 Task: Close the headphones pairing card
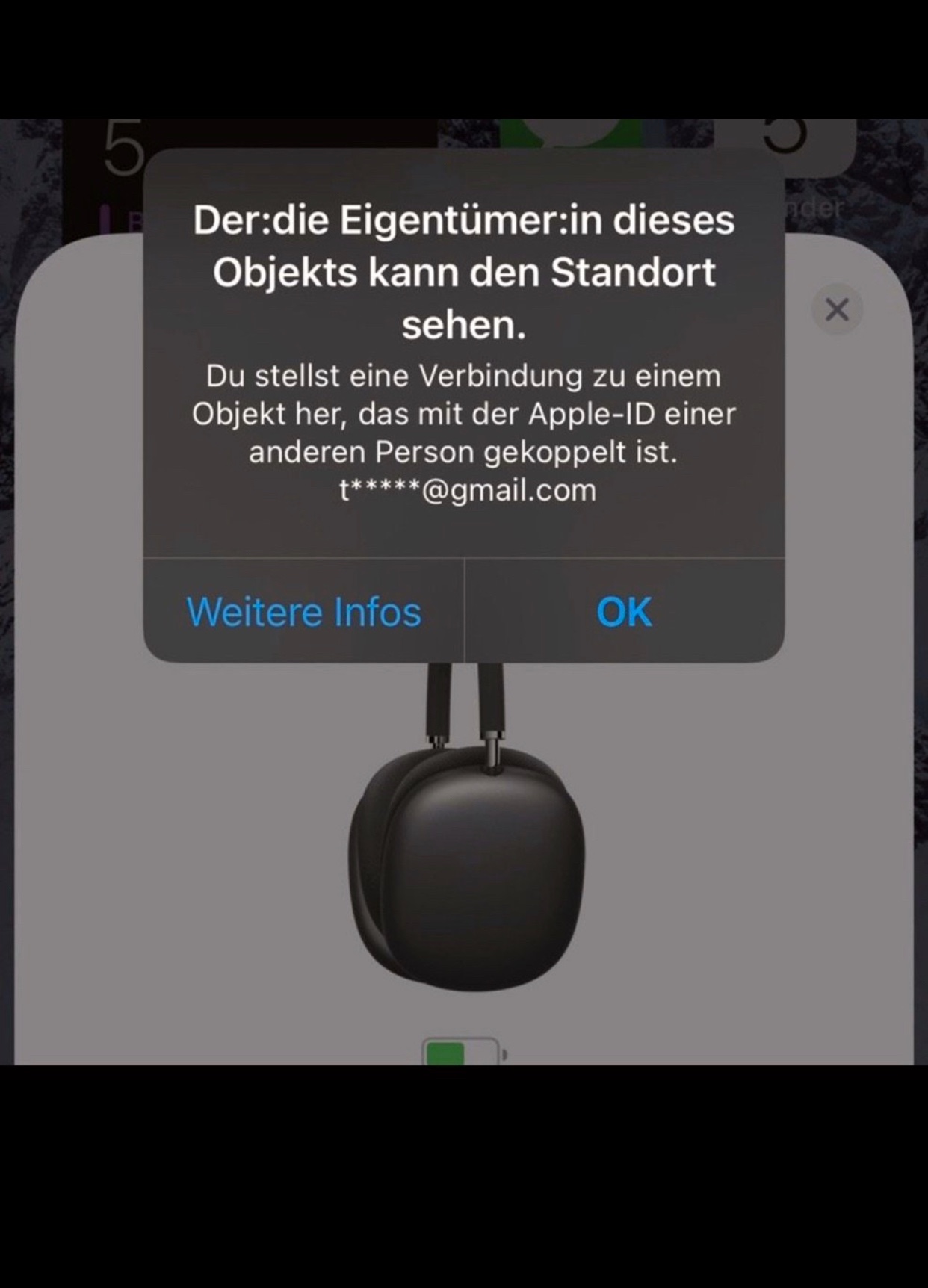point(837,309)
